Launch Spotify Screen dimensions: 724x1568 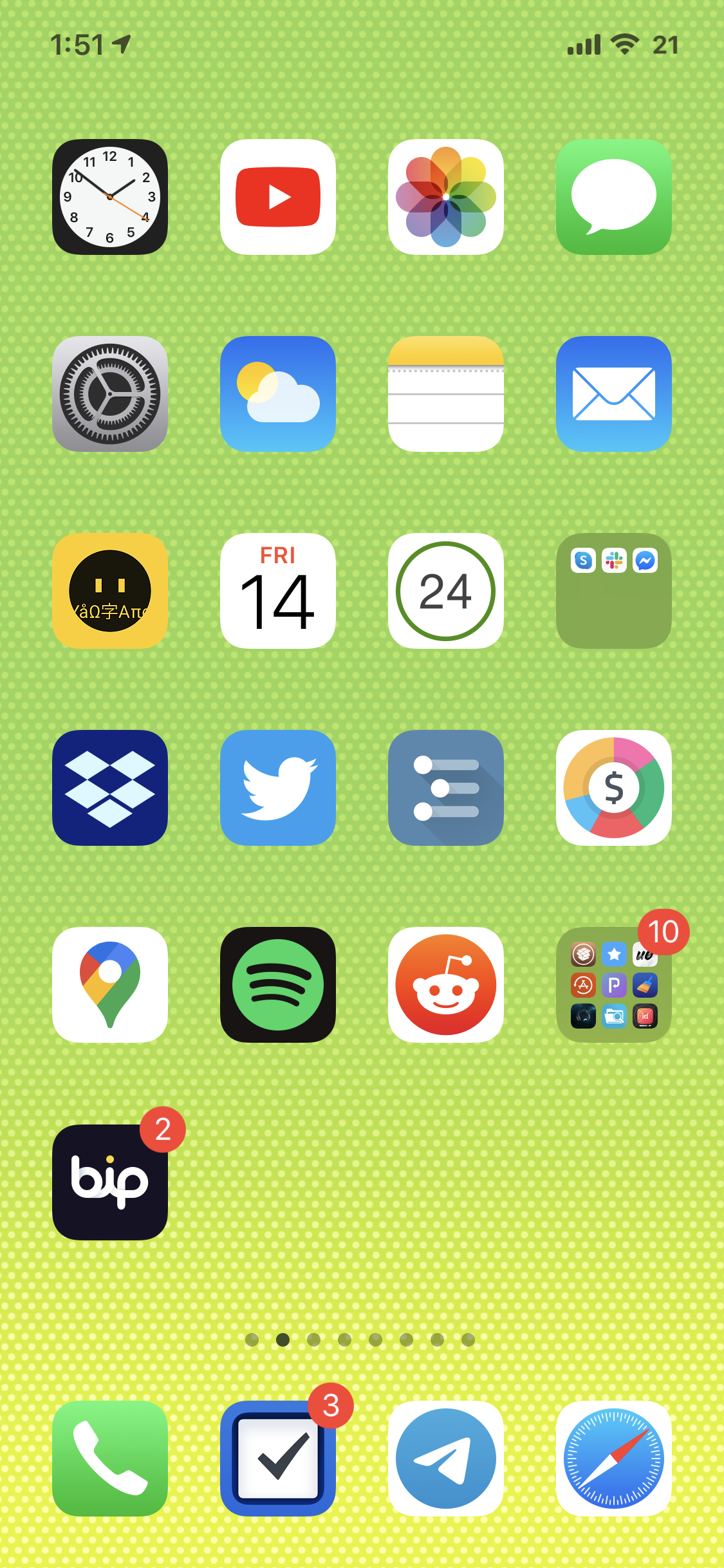tap(278, 985)
